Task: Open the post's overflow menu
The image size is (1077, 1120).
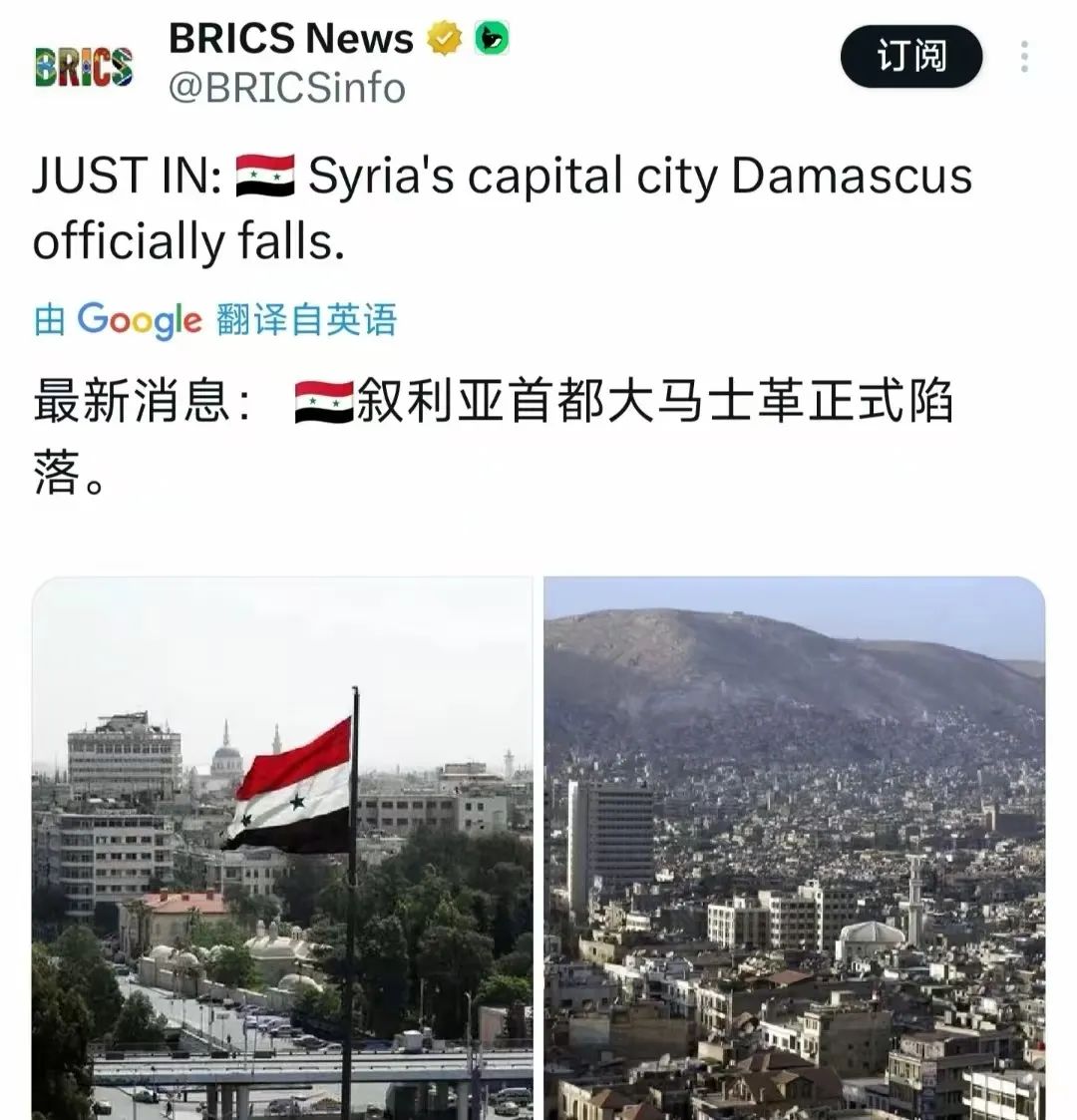Action: [x=1024, y=57]
